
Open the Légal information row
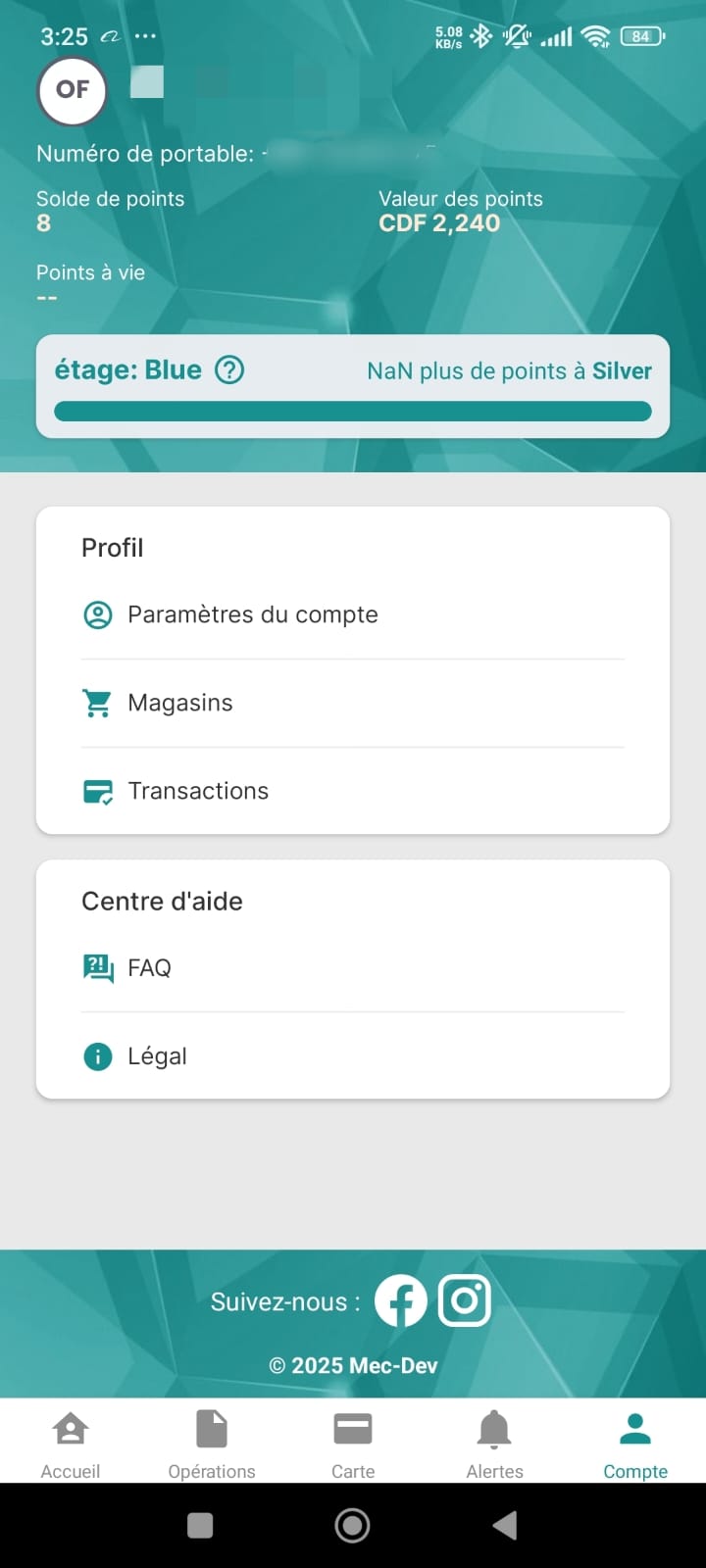[x=157, y=1056]
